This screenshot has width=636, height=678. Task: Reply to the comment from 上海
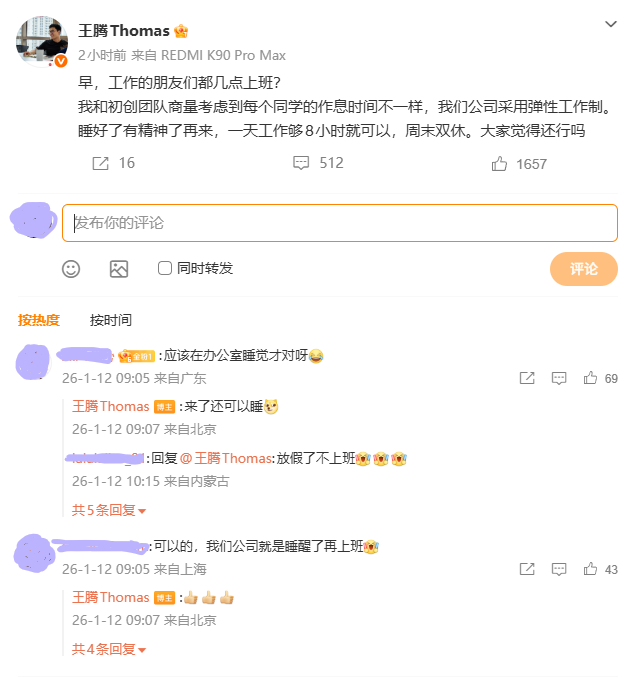point(559,569)
